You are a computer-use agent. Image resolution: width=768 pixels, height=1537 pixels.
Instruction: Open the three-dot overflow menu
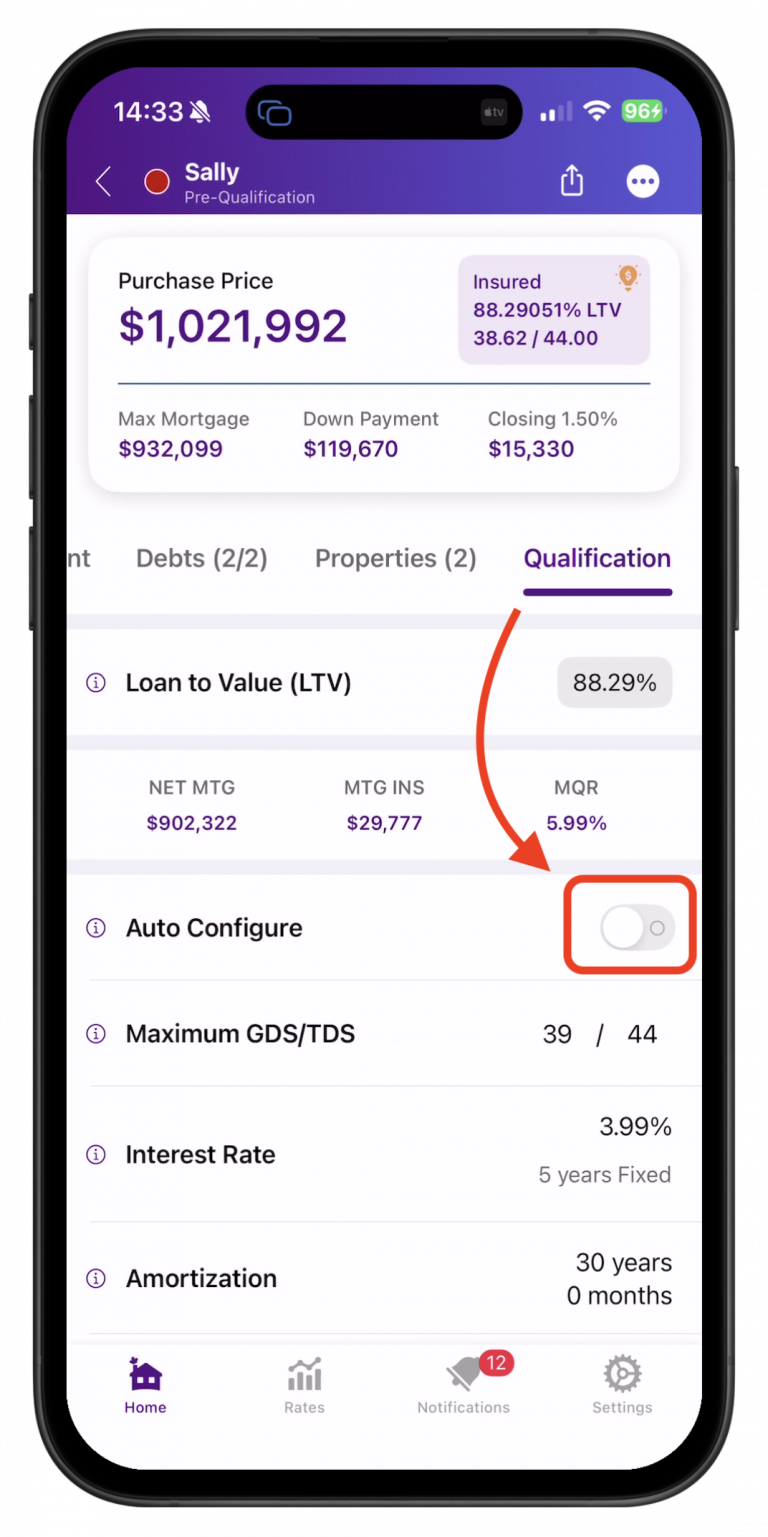click(x=642, y=181)
